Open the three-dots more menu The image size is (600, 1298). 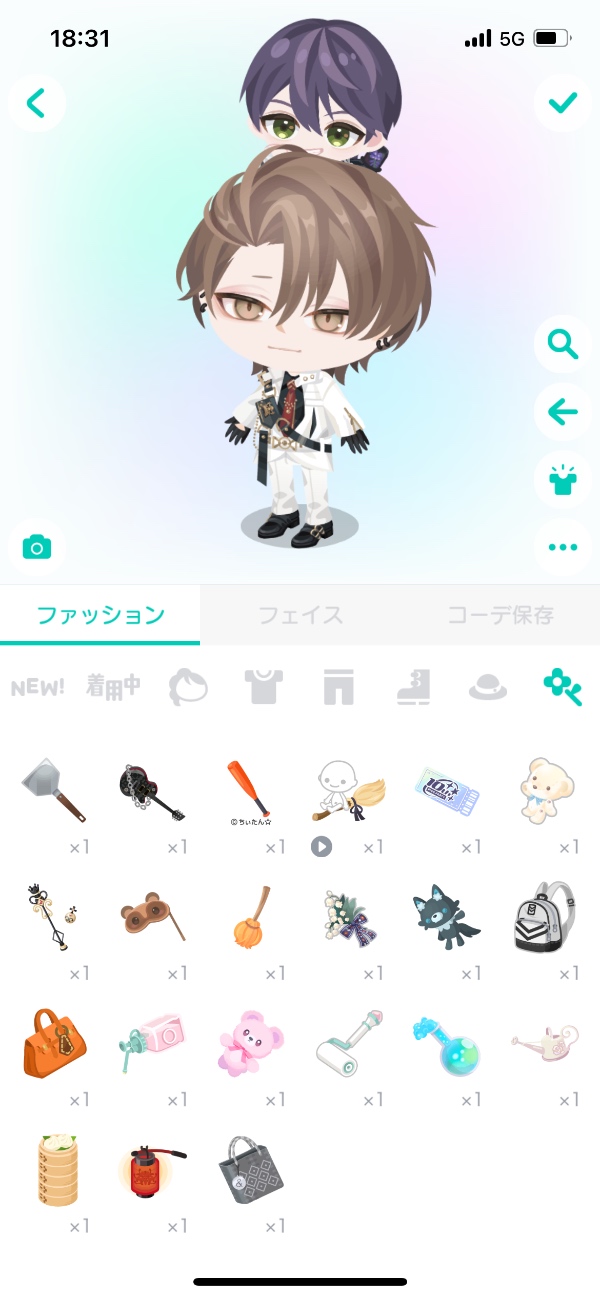tap(562, 547)
